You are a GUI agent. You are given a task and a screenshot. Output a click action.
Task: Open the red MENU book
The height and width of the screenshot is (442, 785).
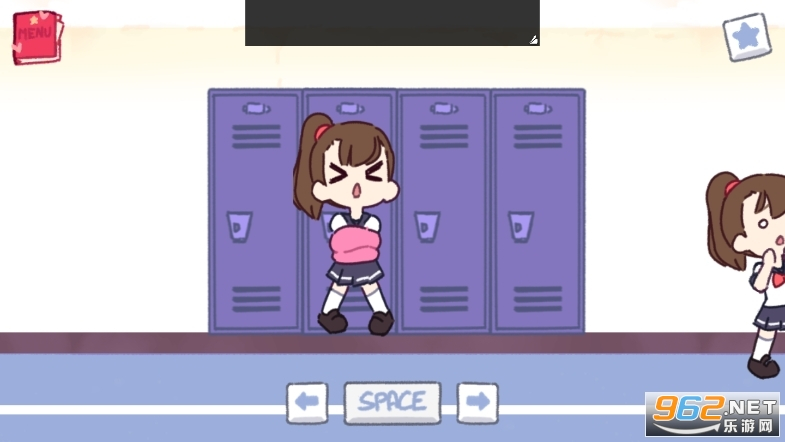coord(36,37)
